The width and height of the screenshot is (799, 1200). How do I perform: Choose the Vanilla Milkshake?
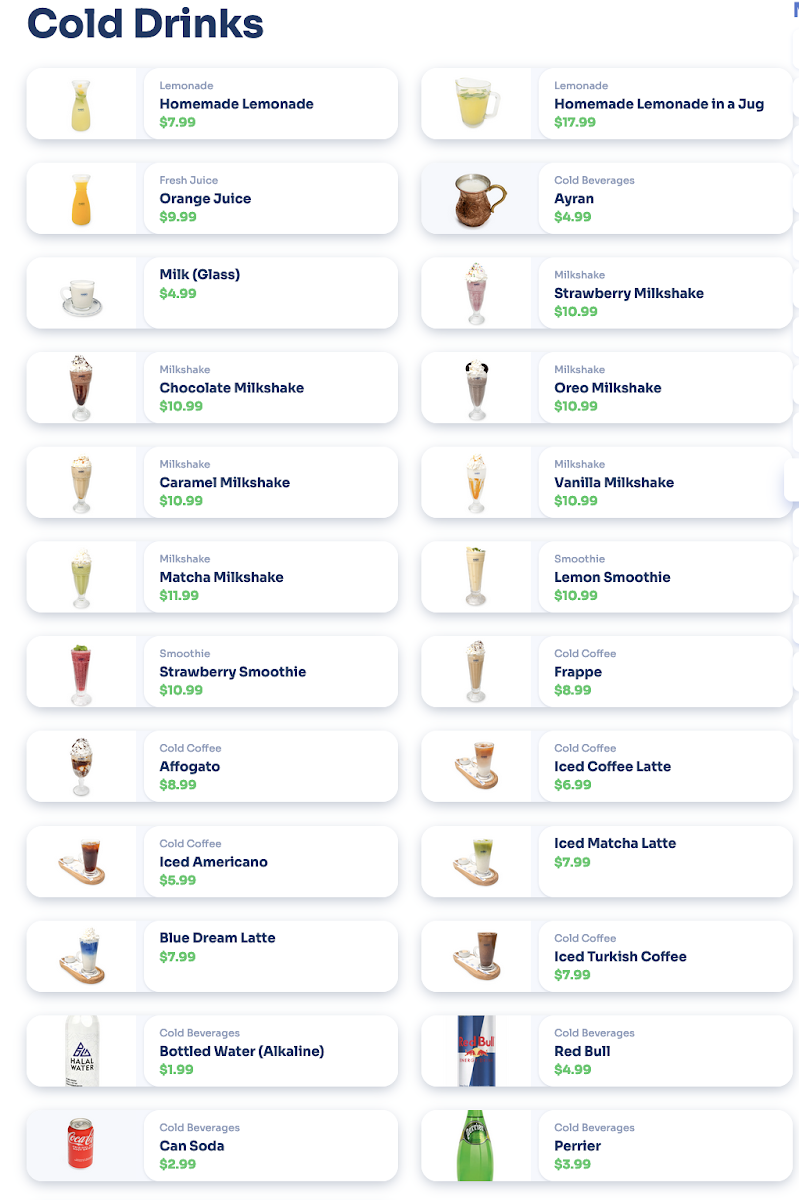pos(607,483)
